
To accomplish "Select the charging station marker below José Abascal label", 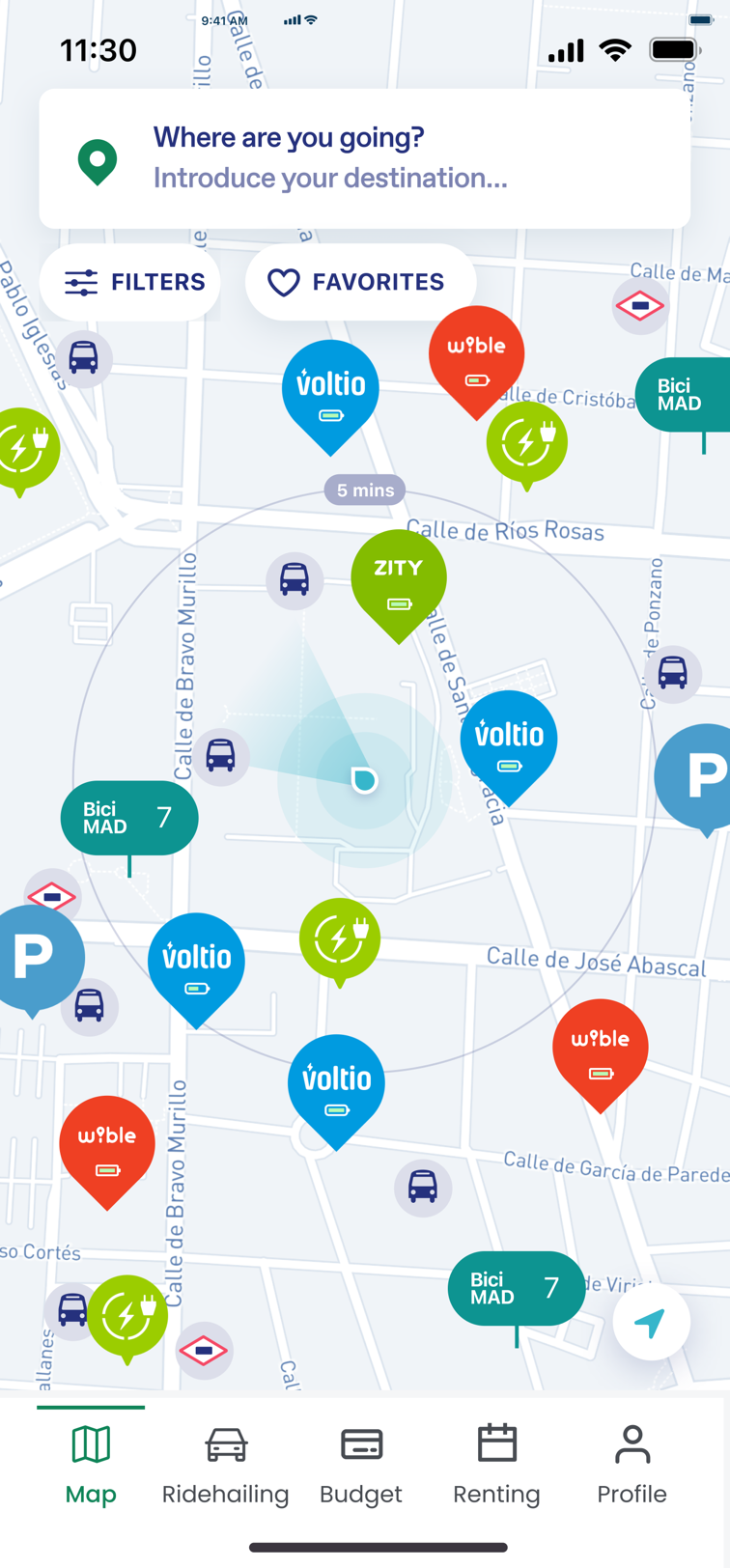I will tap(339, 937).
